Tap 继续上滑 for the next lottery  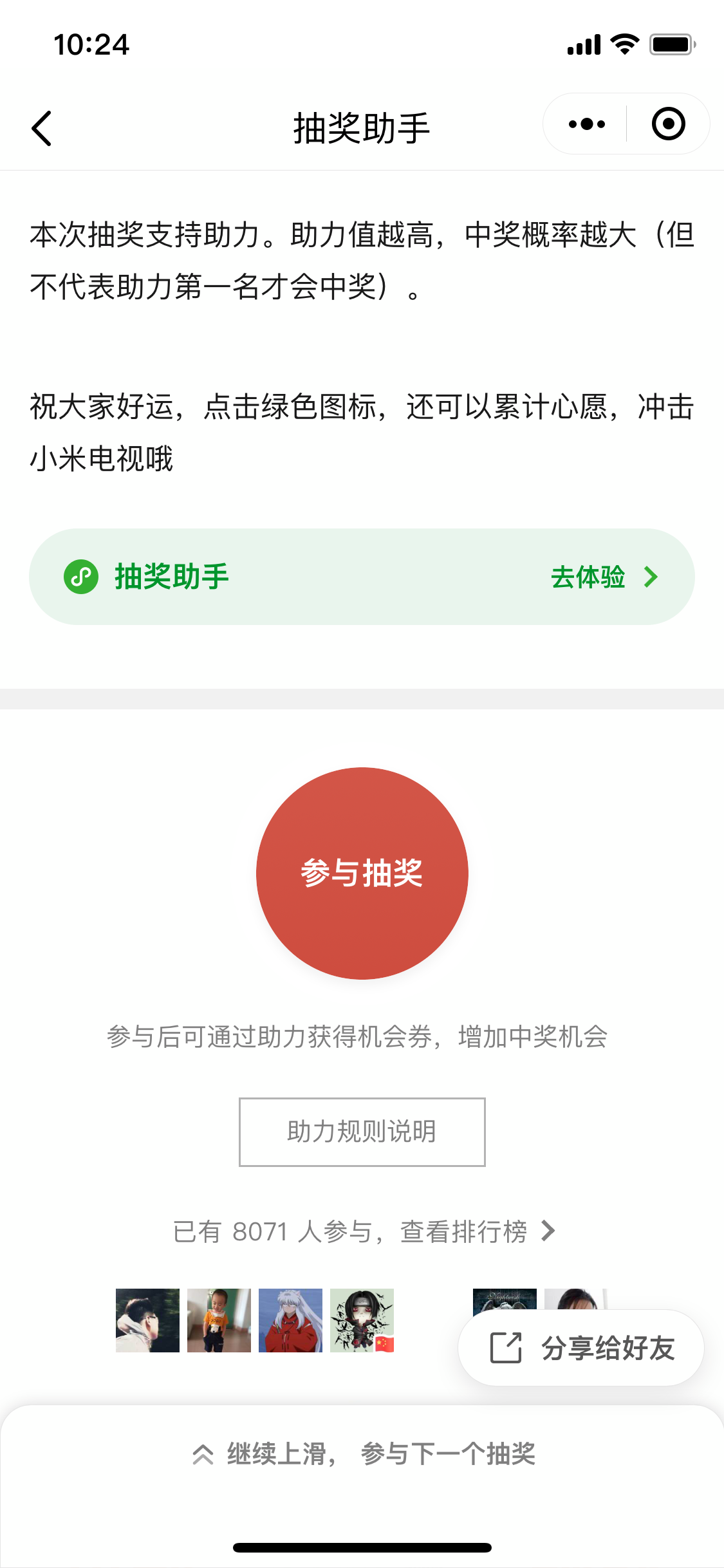(363, 1453)
